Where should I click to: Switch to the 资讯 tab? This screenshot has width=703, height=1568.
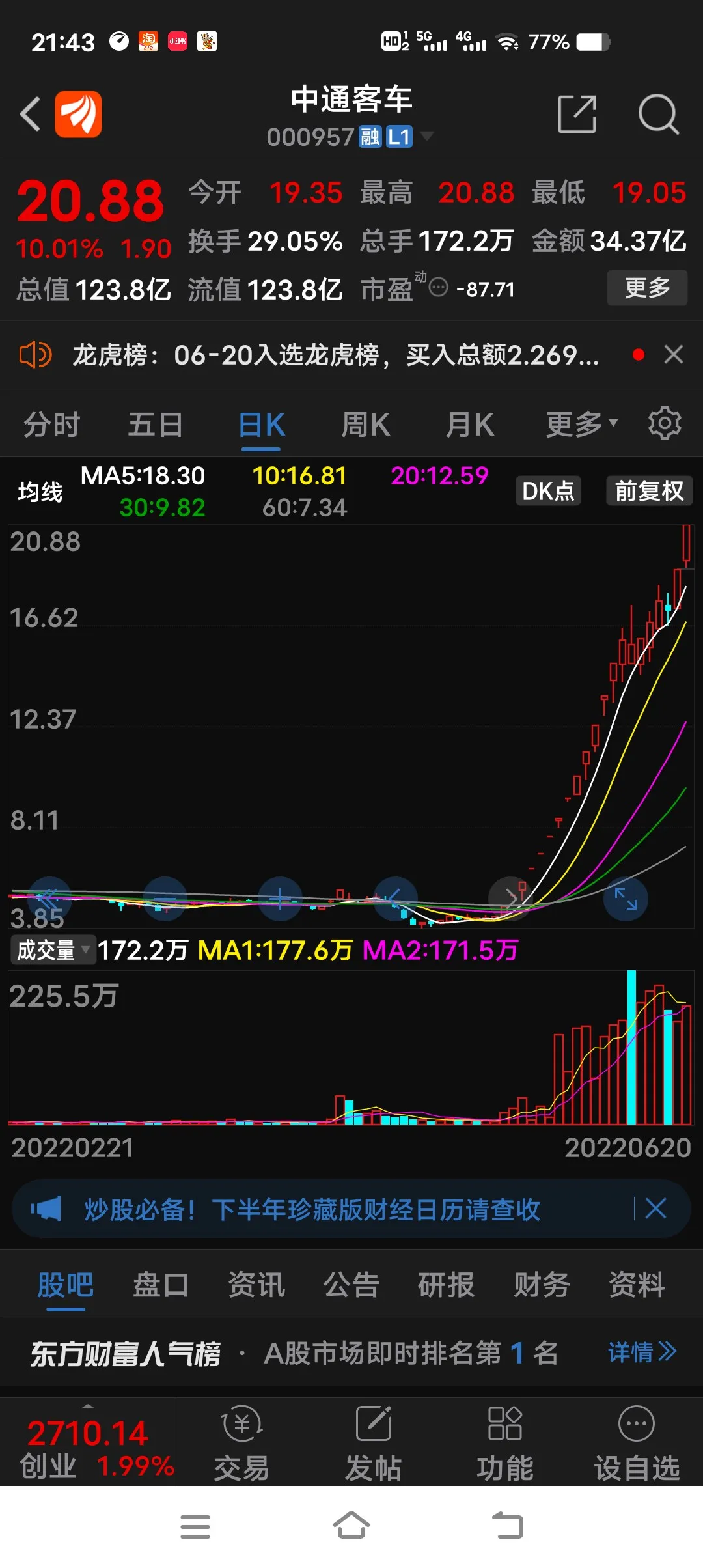256,1285
